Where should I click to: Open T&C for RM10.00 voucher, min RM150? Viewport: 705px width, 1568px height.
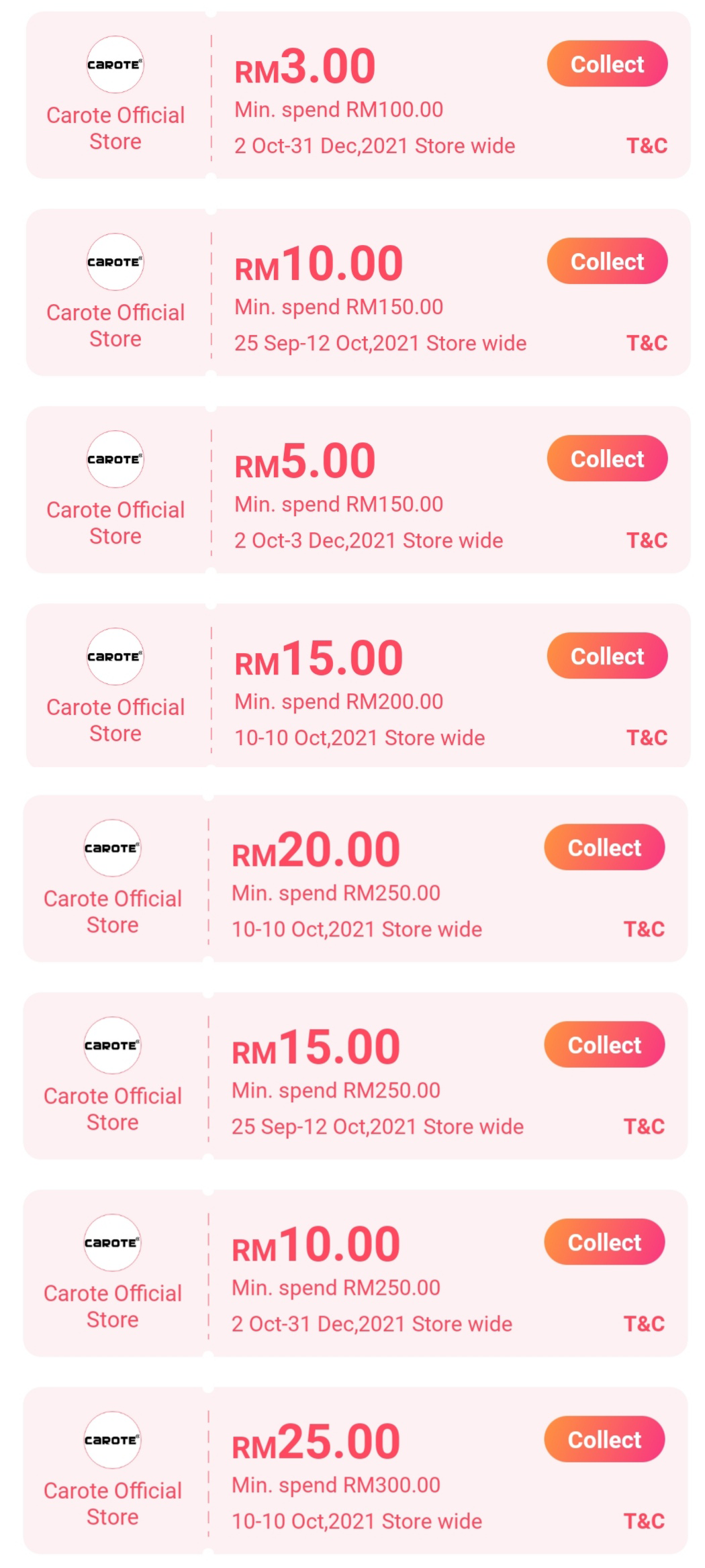[x=646, y=343]
